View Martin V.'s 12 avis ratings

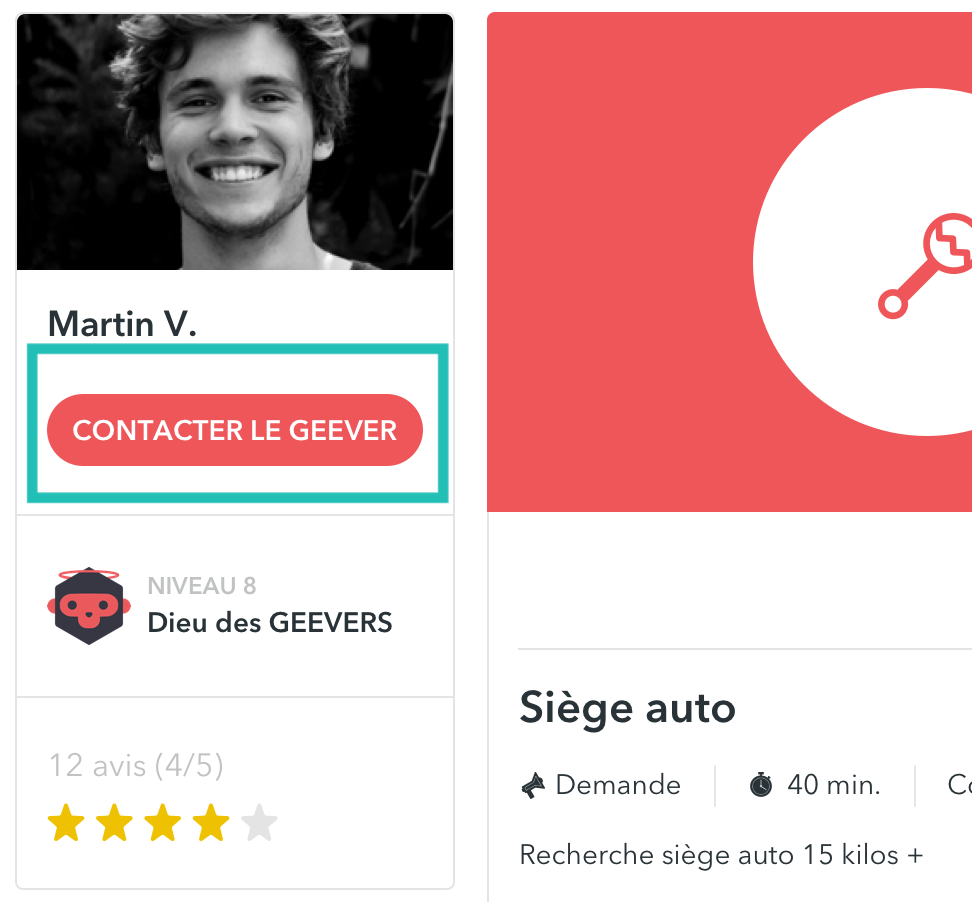[136, 767]
